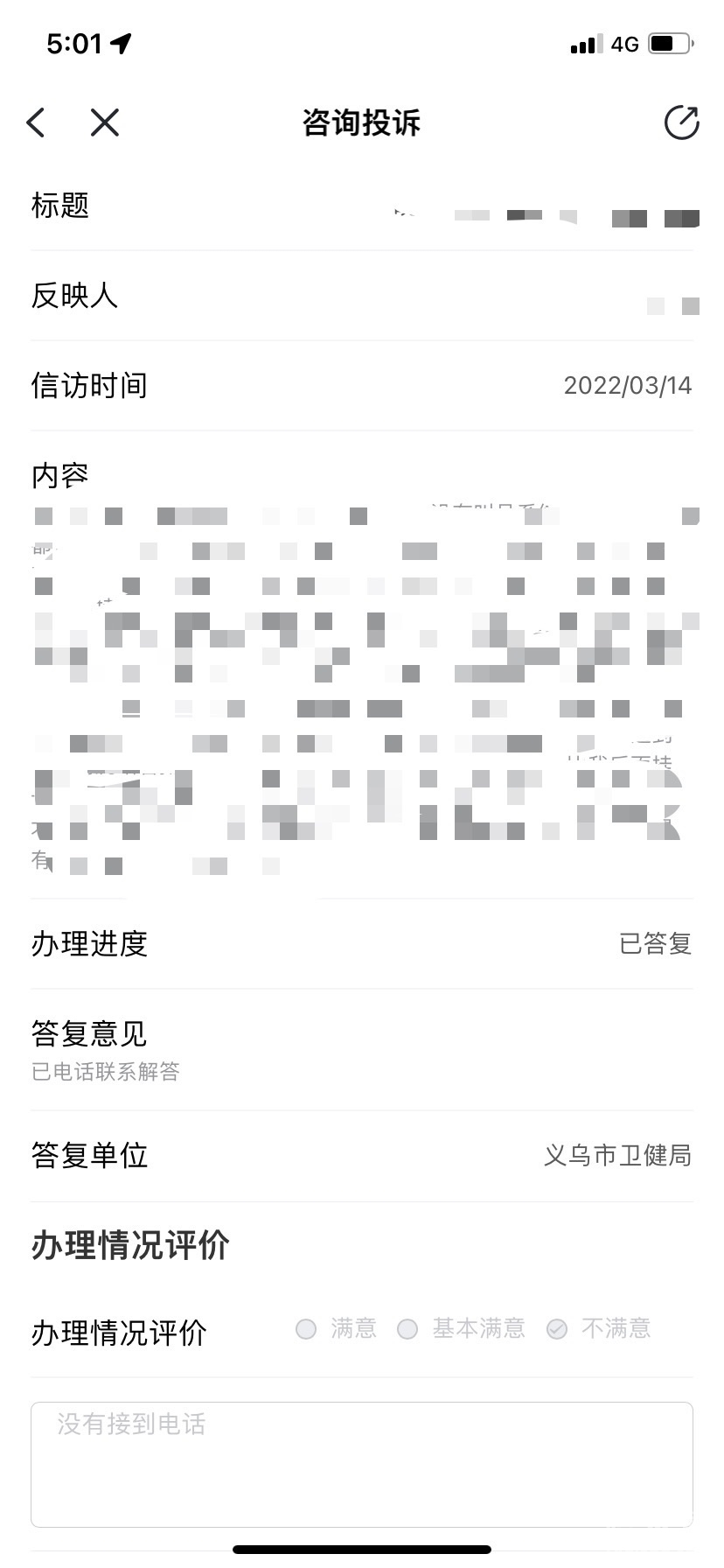The width and height of the screenshot is (724, 1568).
Task: Close the 咨询投诉 page
Action: (x=105, y=122)
